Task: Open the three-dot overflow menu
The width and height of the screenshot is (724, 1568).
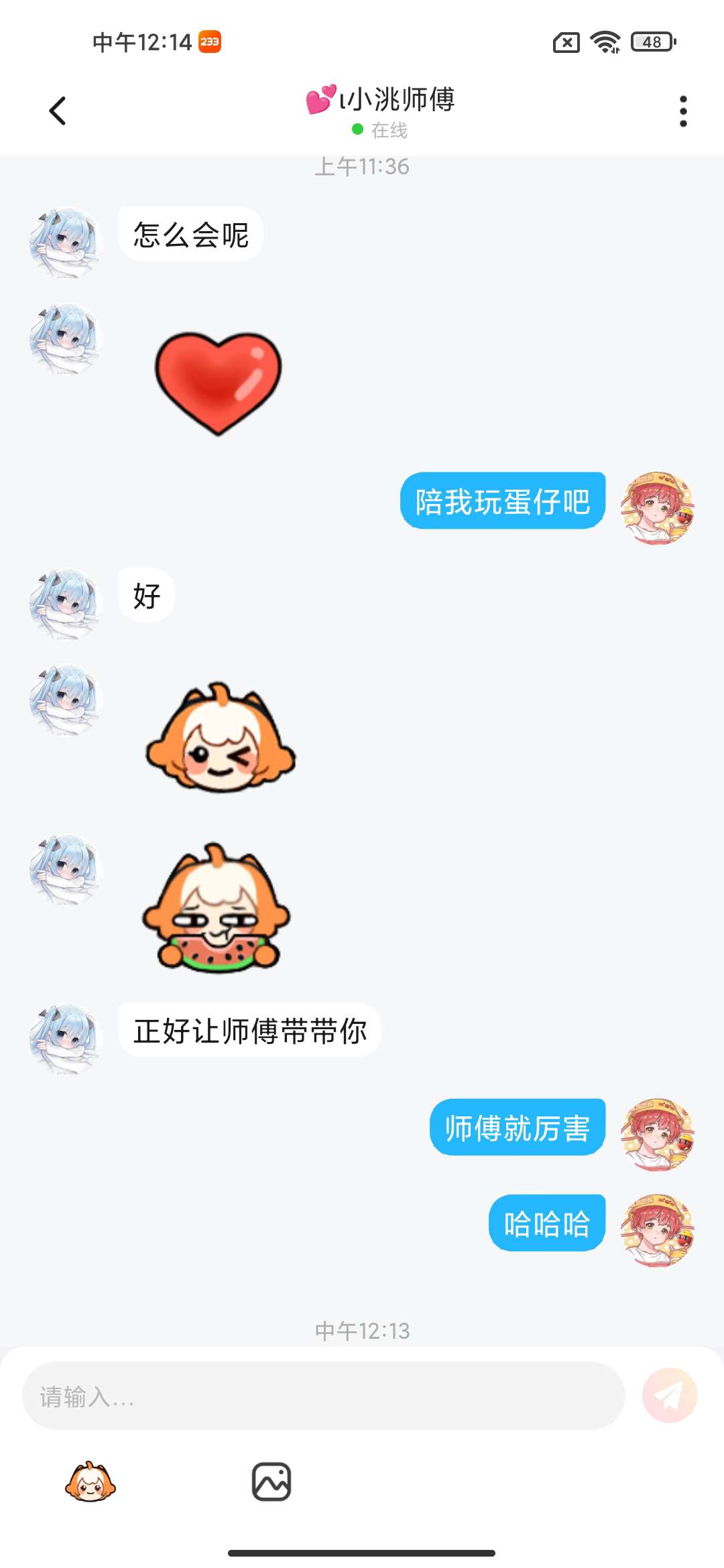Action: click(683, 111)
